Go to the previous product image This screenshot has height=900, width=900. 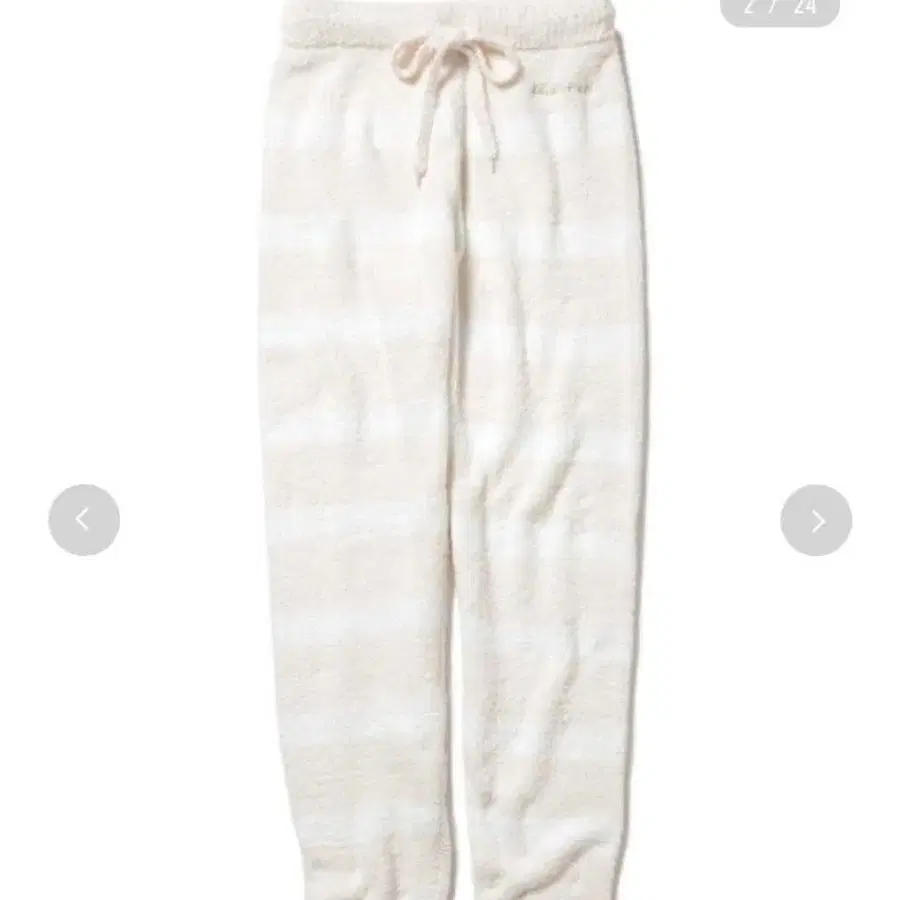coord(84,520)
